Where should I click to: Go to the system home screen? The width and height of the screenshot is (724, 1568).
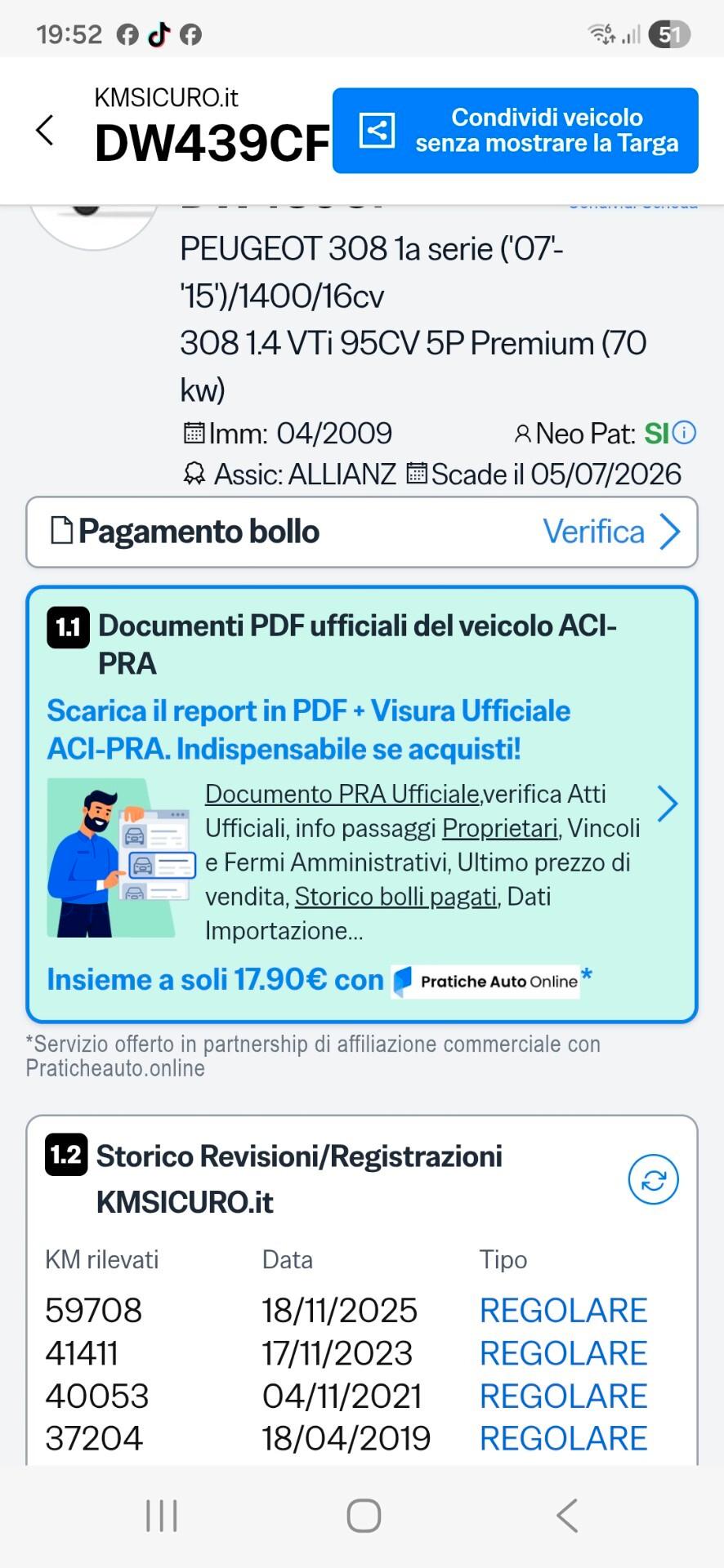[x=364, y=1516]
